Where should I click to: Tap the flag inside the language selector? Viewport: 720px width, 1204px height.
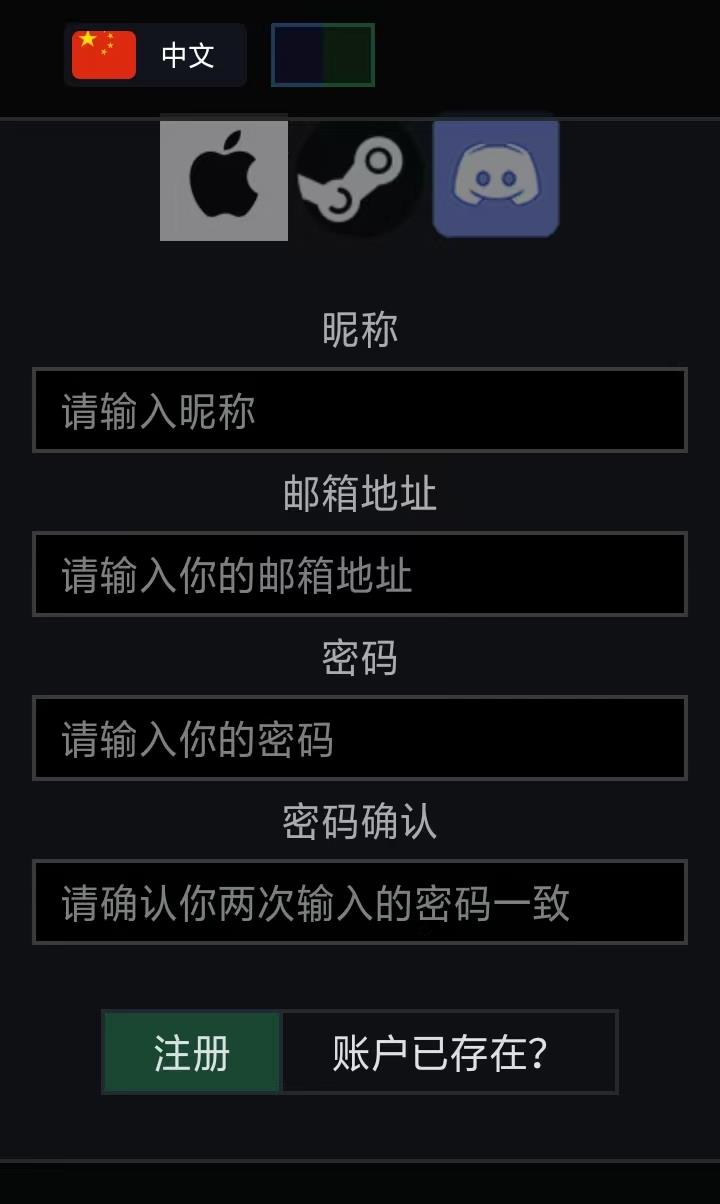click(103, 54)
